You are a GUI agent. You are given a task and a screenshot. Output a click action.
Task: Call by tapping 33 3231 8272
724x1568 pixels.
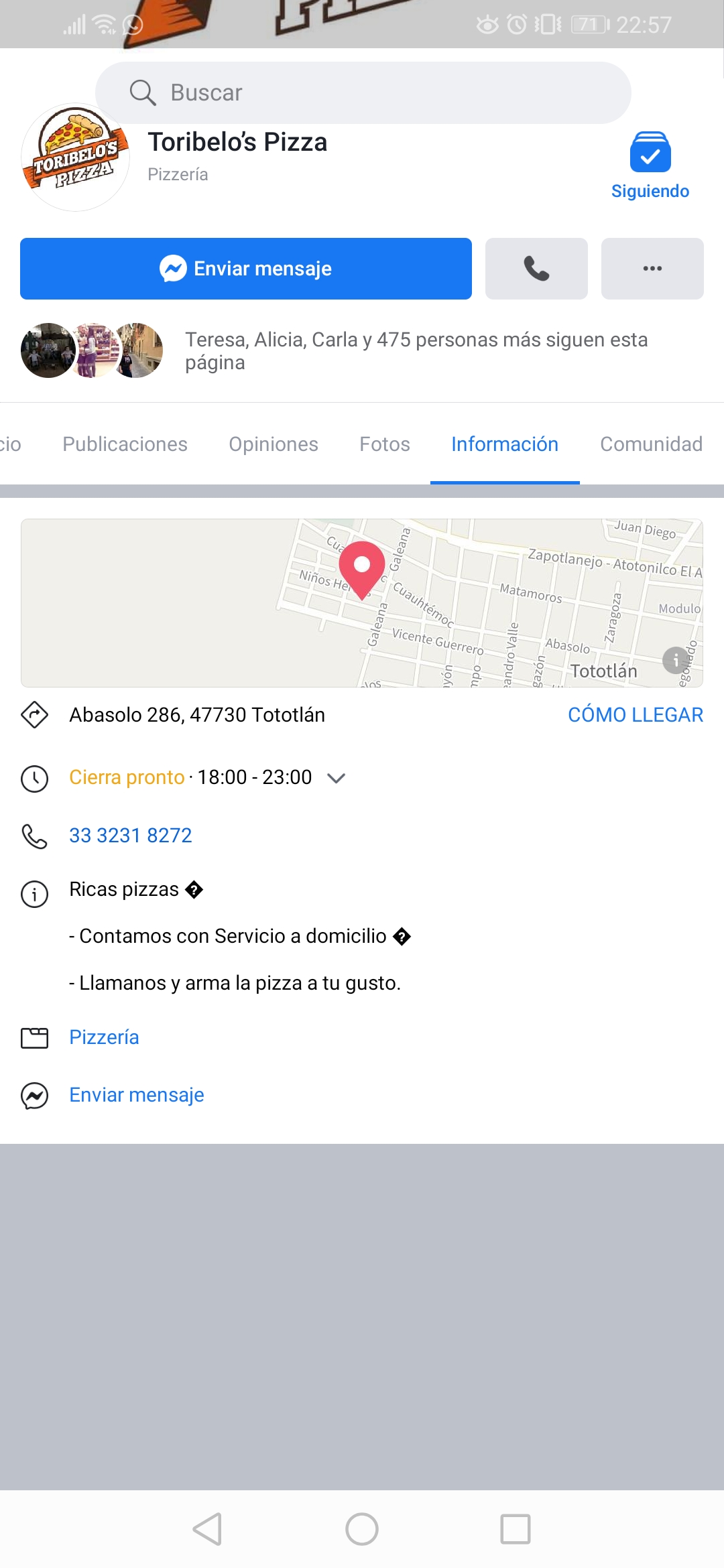coord(131,835)
